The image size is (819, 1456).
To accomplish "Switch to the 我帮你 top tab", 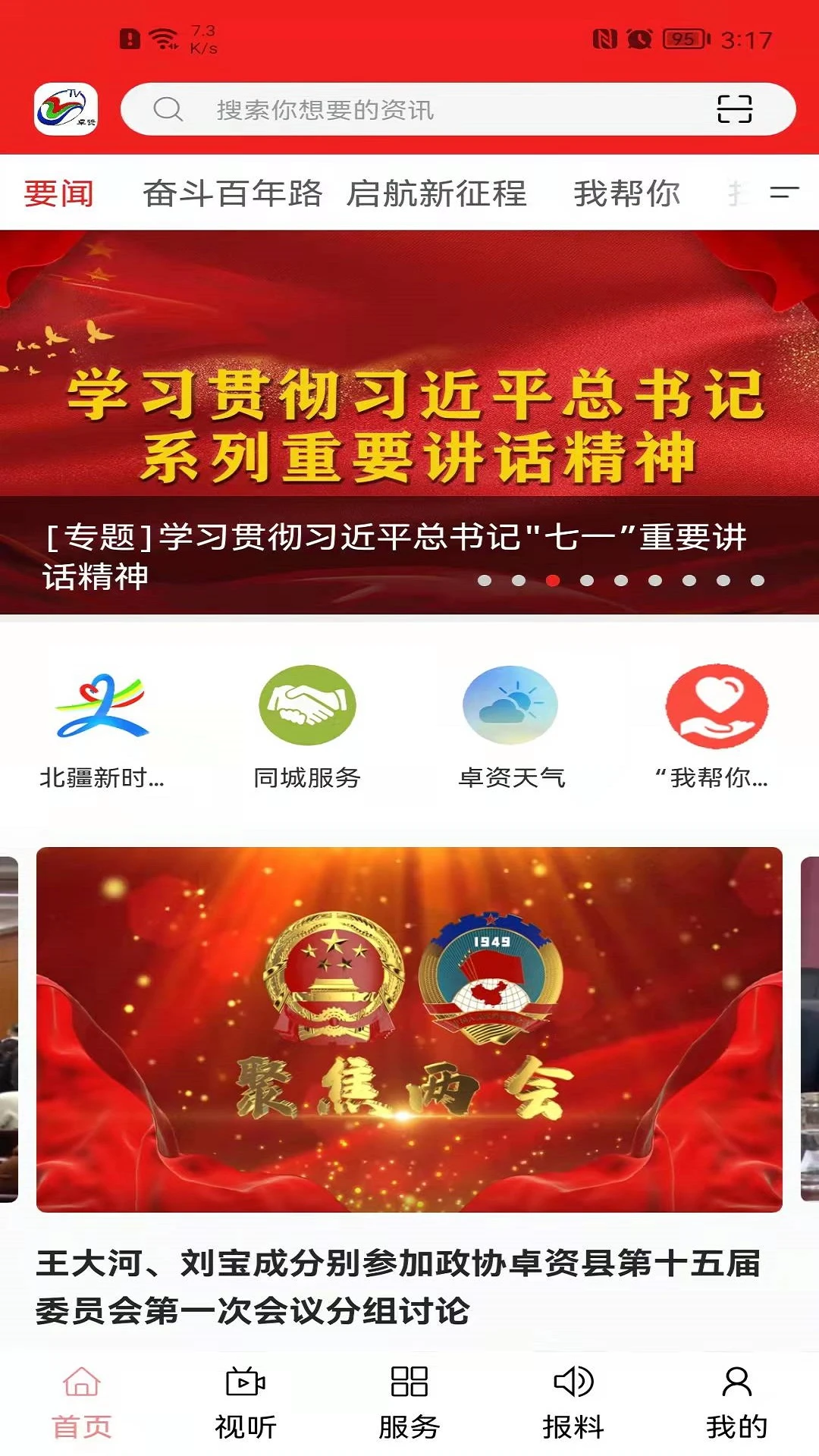I will click(x=626, y=193).
